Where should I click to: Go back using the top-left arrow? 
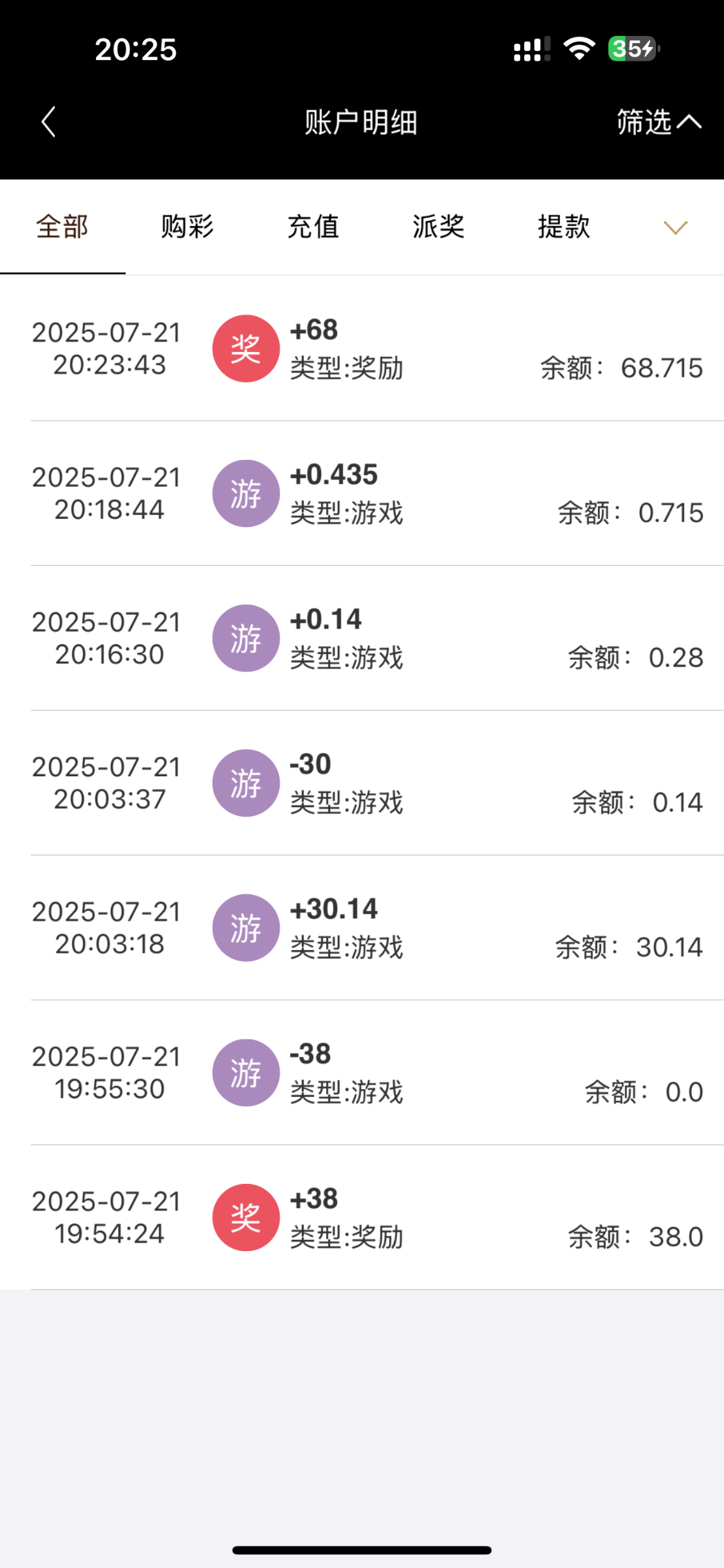coord(48,122)
